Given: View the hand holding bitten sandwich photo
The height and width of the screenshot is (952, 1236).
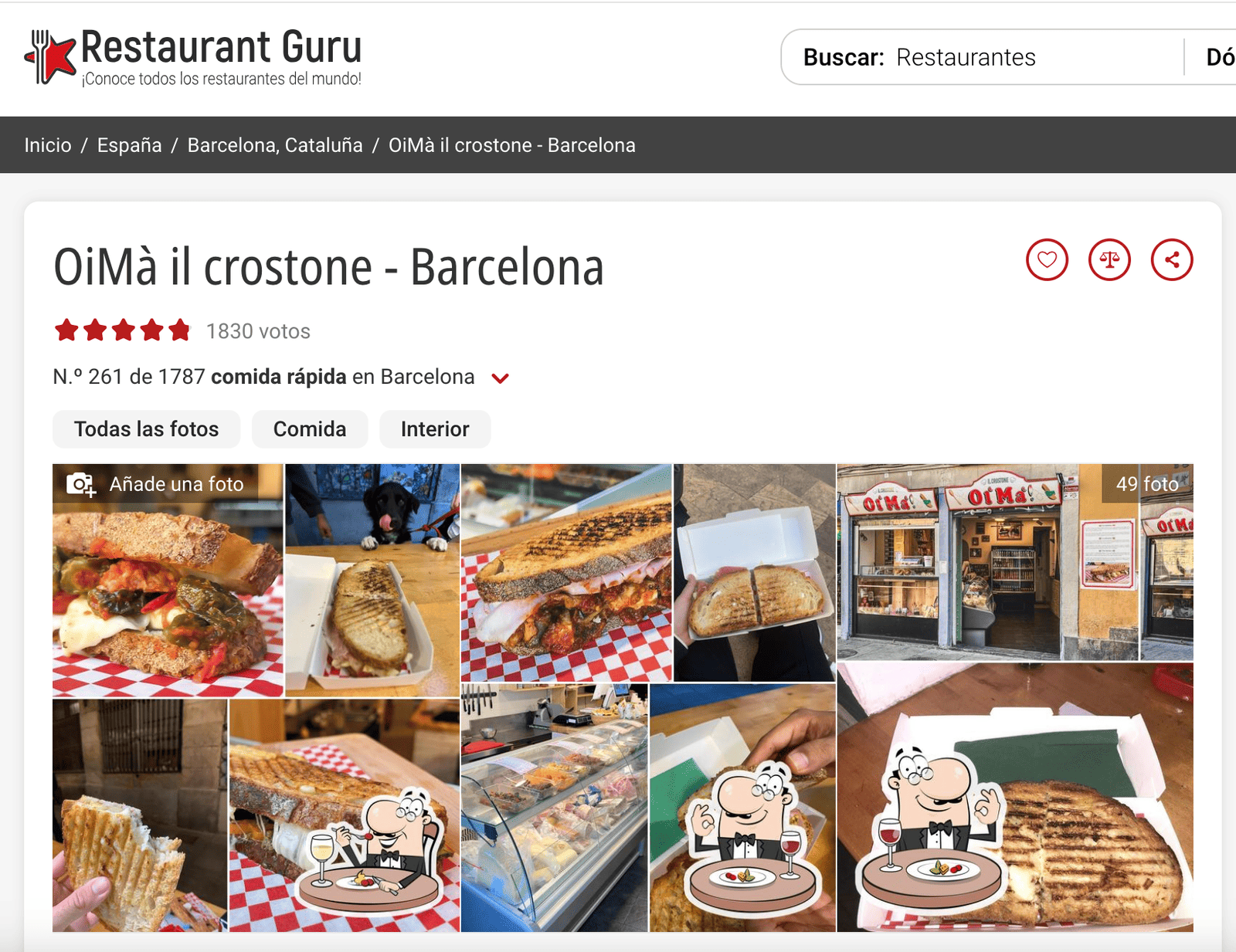Looking at the screenshot, I should pos(139,815).
